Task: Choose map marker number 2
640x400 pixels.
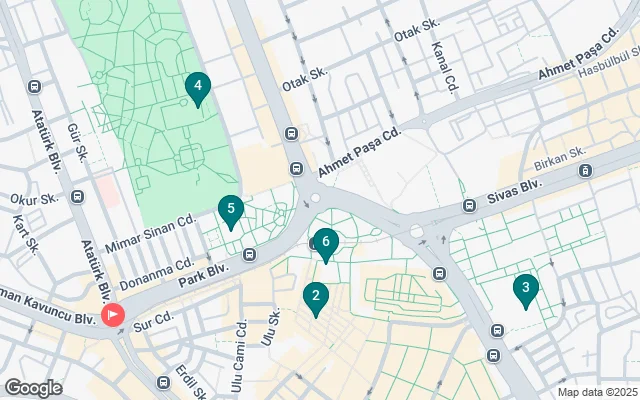Action: pyautogui.click(x=316, y=297)
